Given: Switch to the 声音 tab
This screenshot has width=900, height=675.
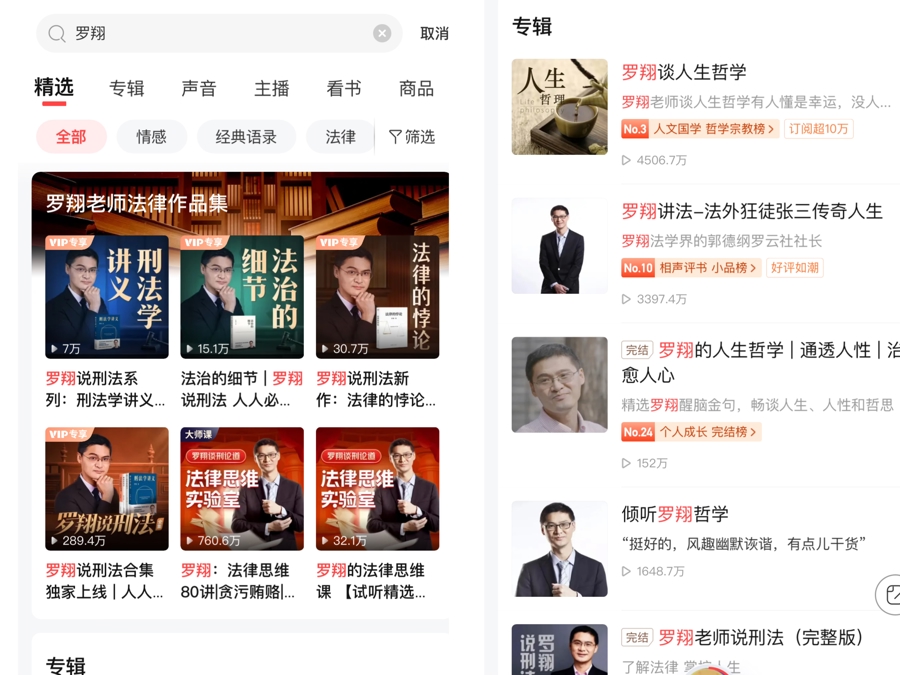Looking at the screenshot, I should (199, 88).
